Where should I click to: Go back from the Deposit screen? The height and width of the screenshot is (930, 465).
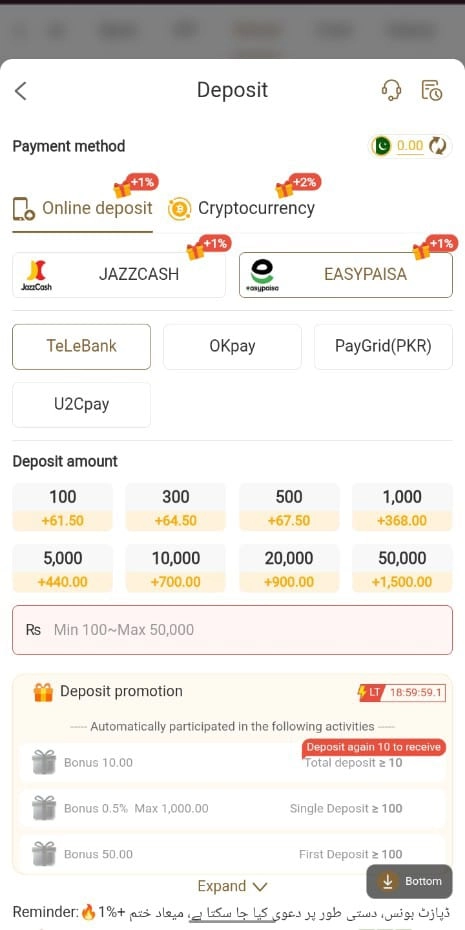pos(21,91)
